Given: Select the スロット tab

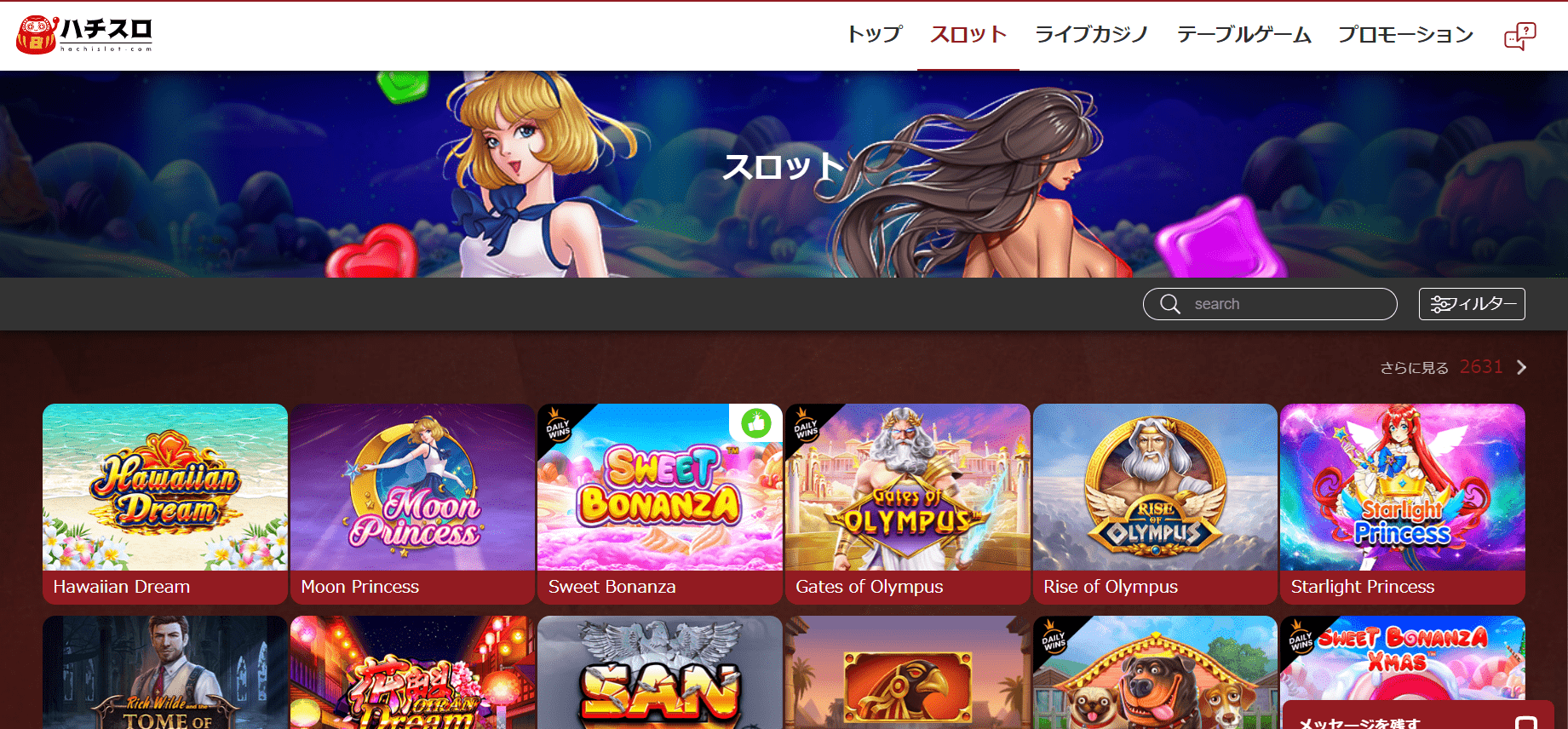Looking at the screenshot, I should tap(968, 35).
